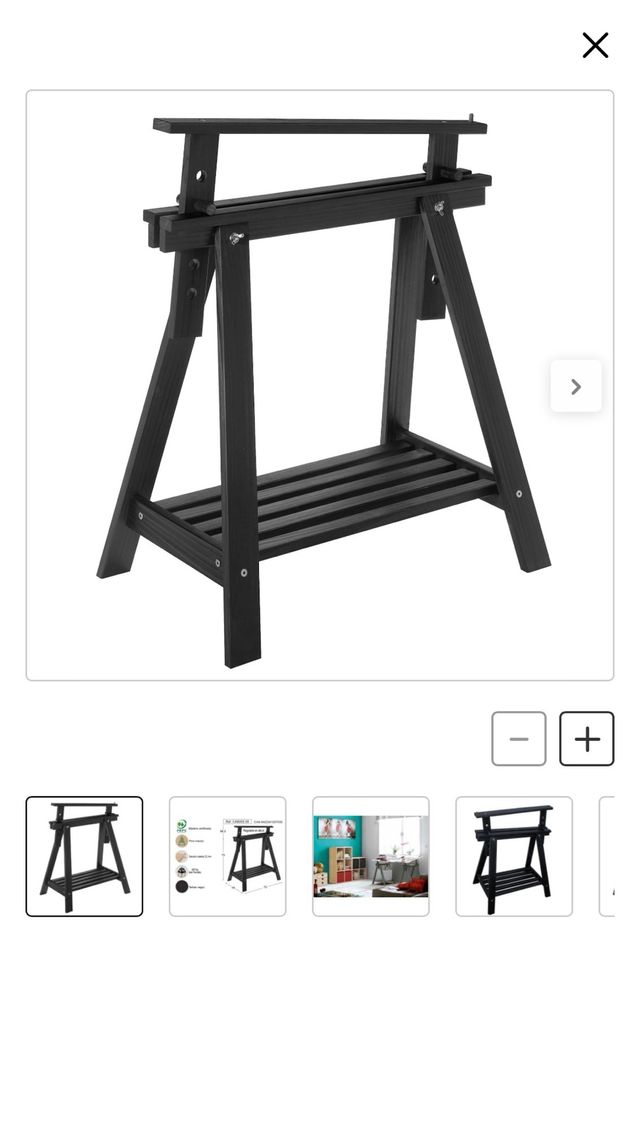Image resolution: width=640 pixels, height=1131 pixels.
Task: Open the thumbnail with product specifications
Action: coord(227,856)
